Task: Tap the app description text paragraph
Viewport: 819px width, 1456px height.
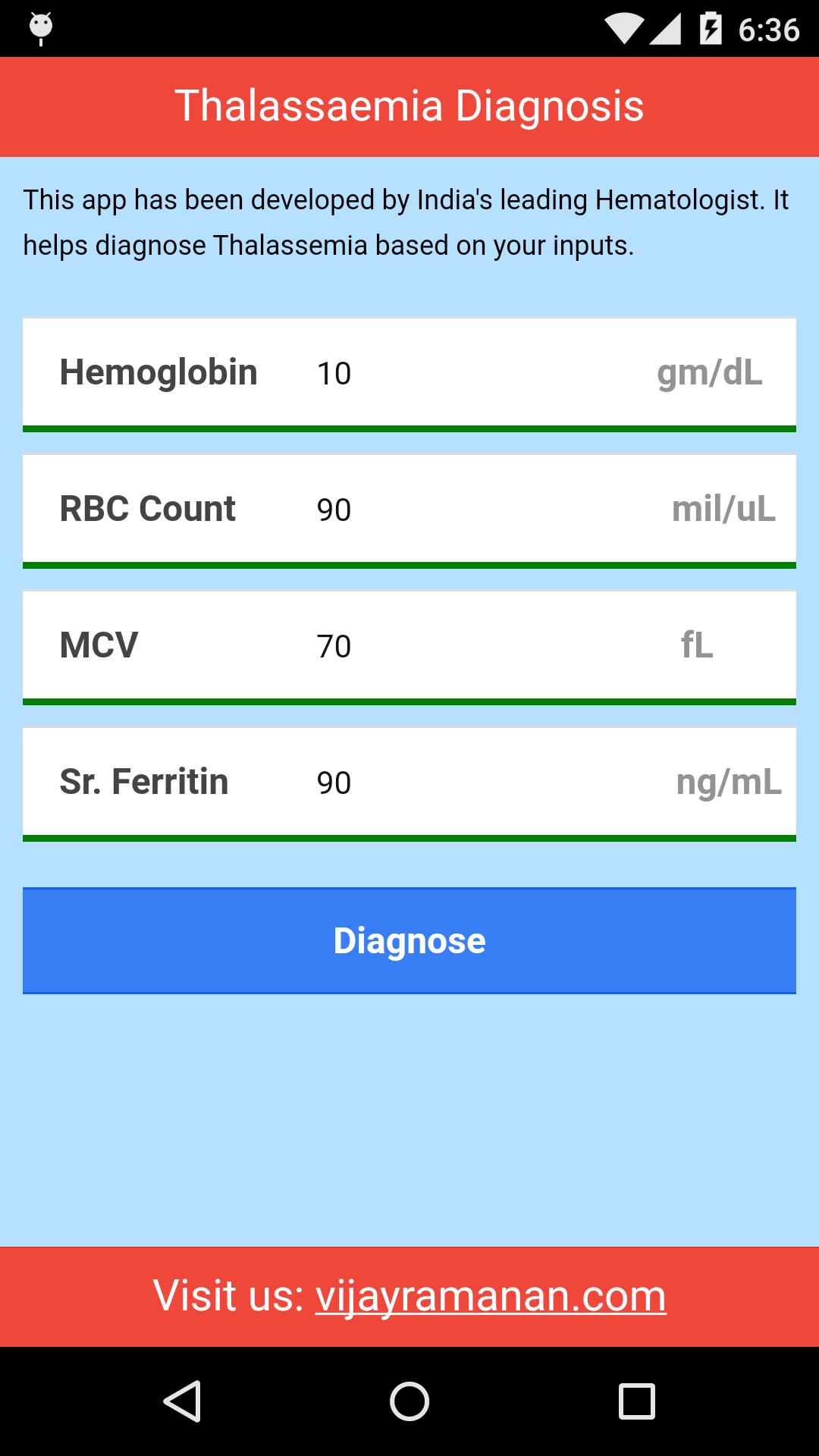Action: pyautogui.click(x=409, y=221)
